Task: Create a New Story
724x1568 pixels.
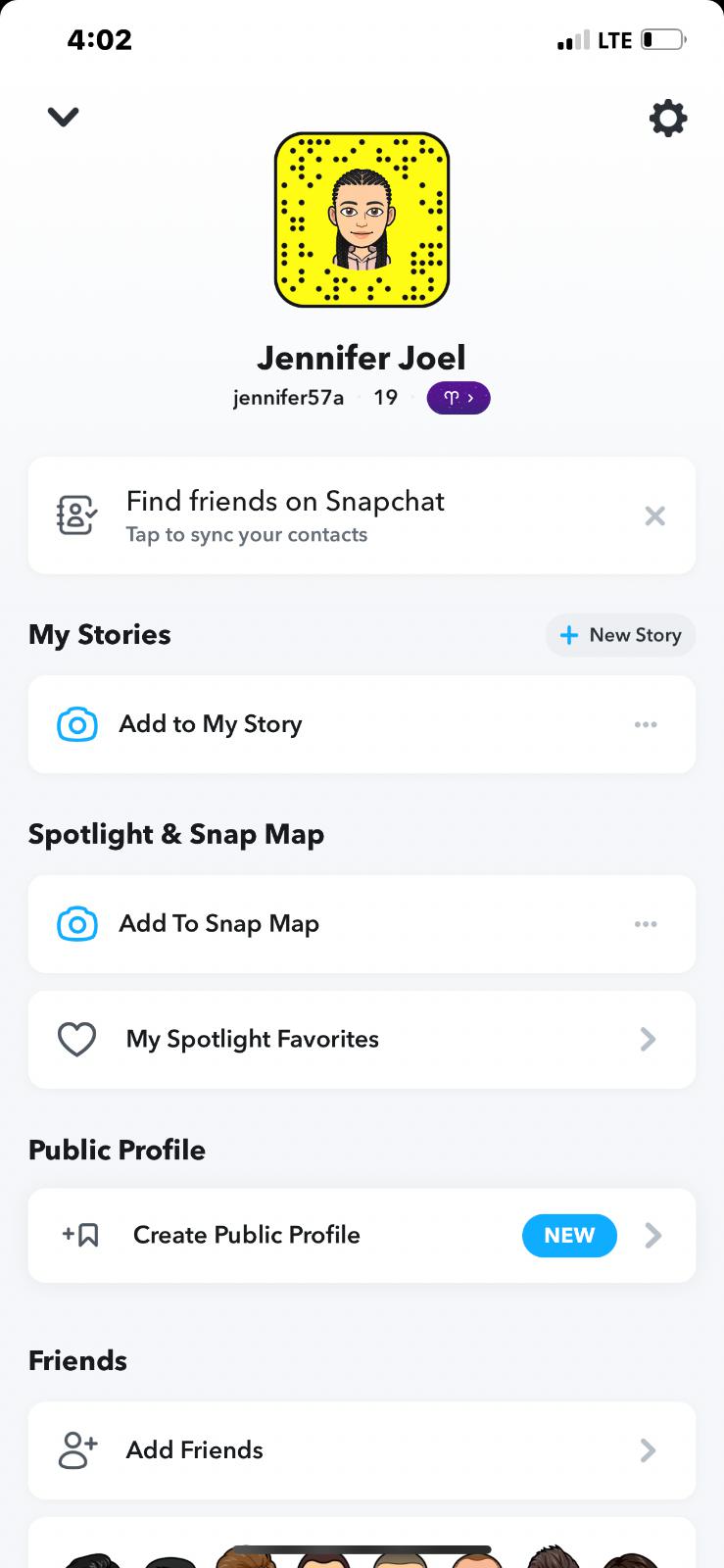Action: click(620, 635)
